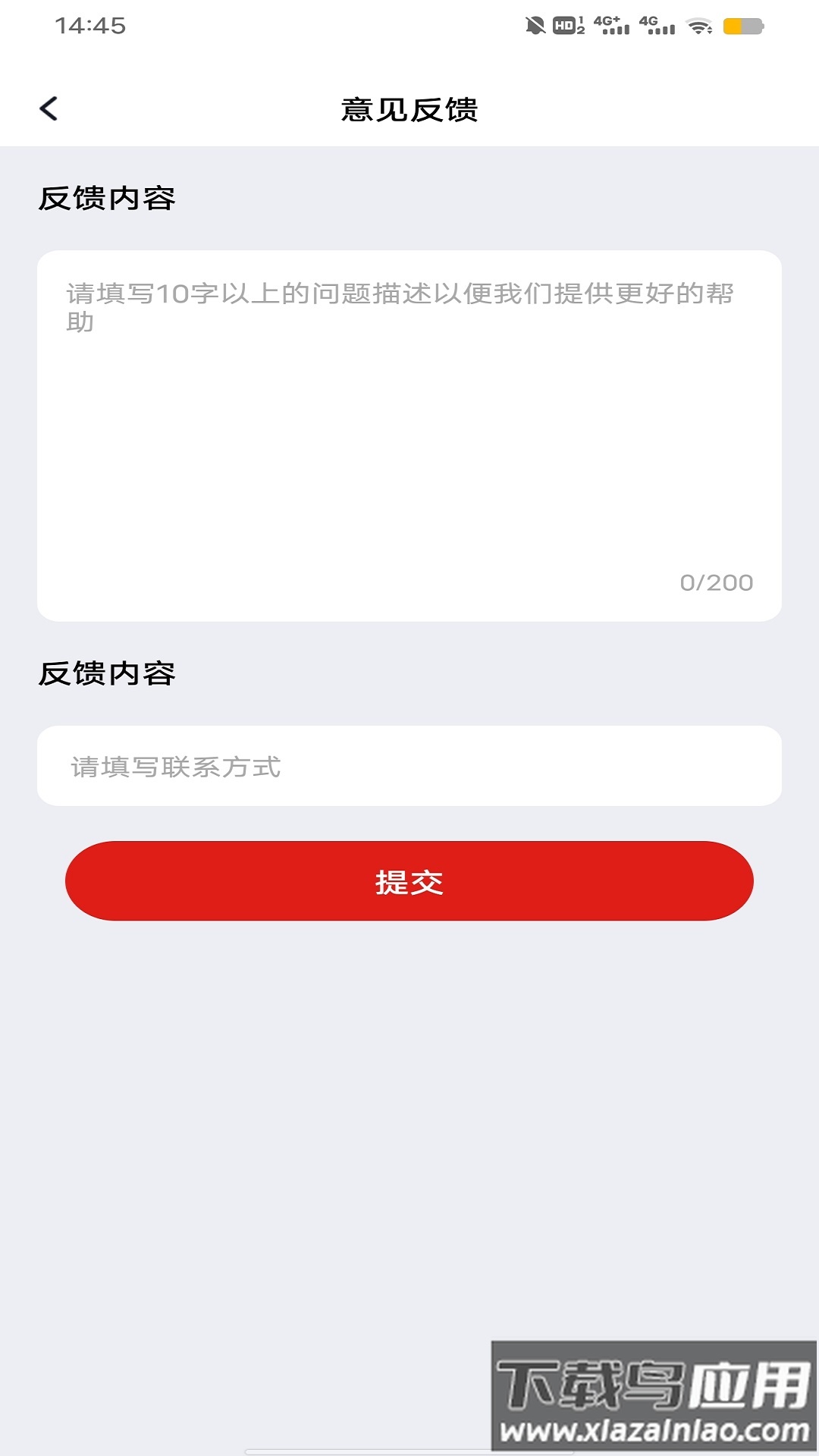The image size is (819, 1456).
Task: Tap the muted notification bell icon
Action: [x=535, y=25]
